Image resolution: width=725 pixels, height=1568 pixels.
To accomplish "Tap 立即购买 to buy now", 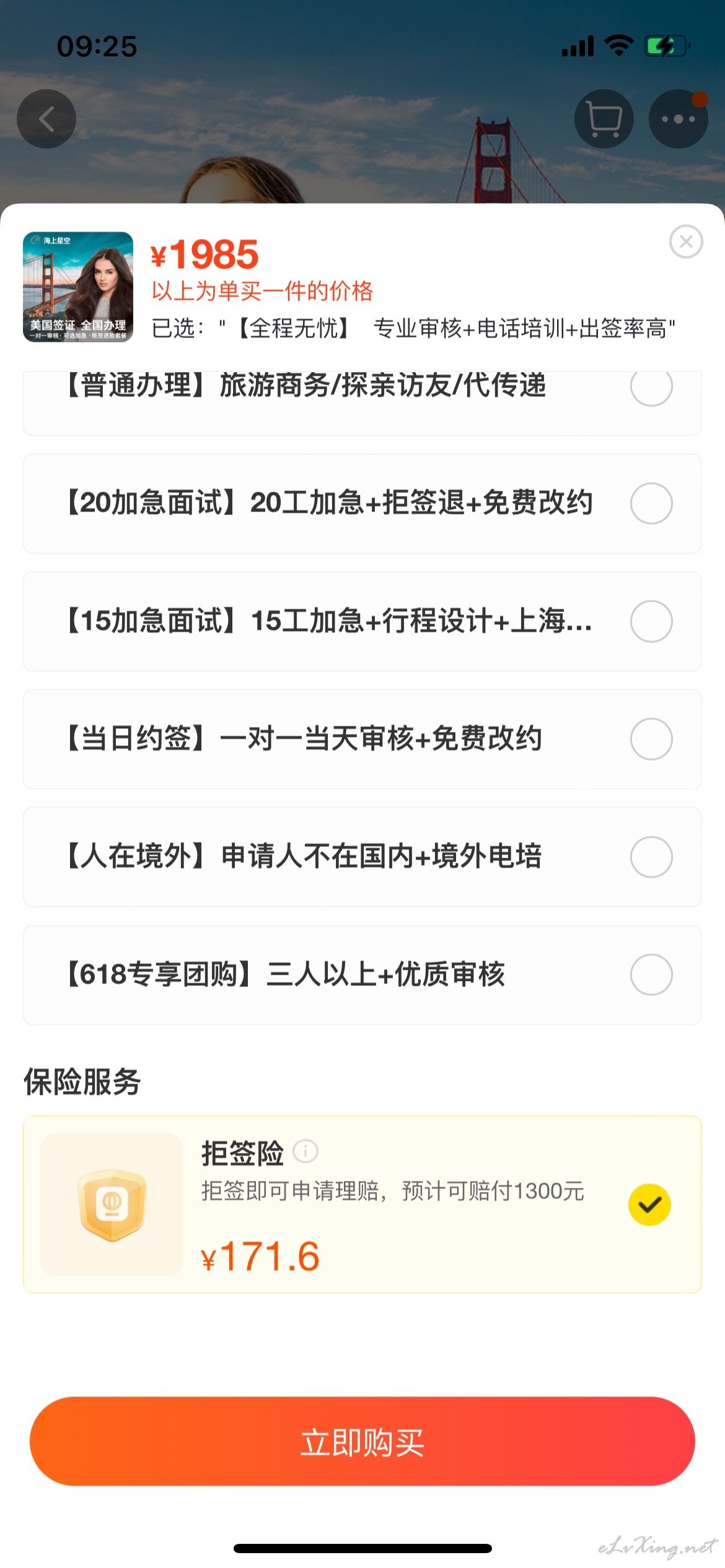I will coord(362,1441).
